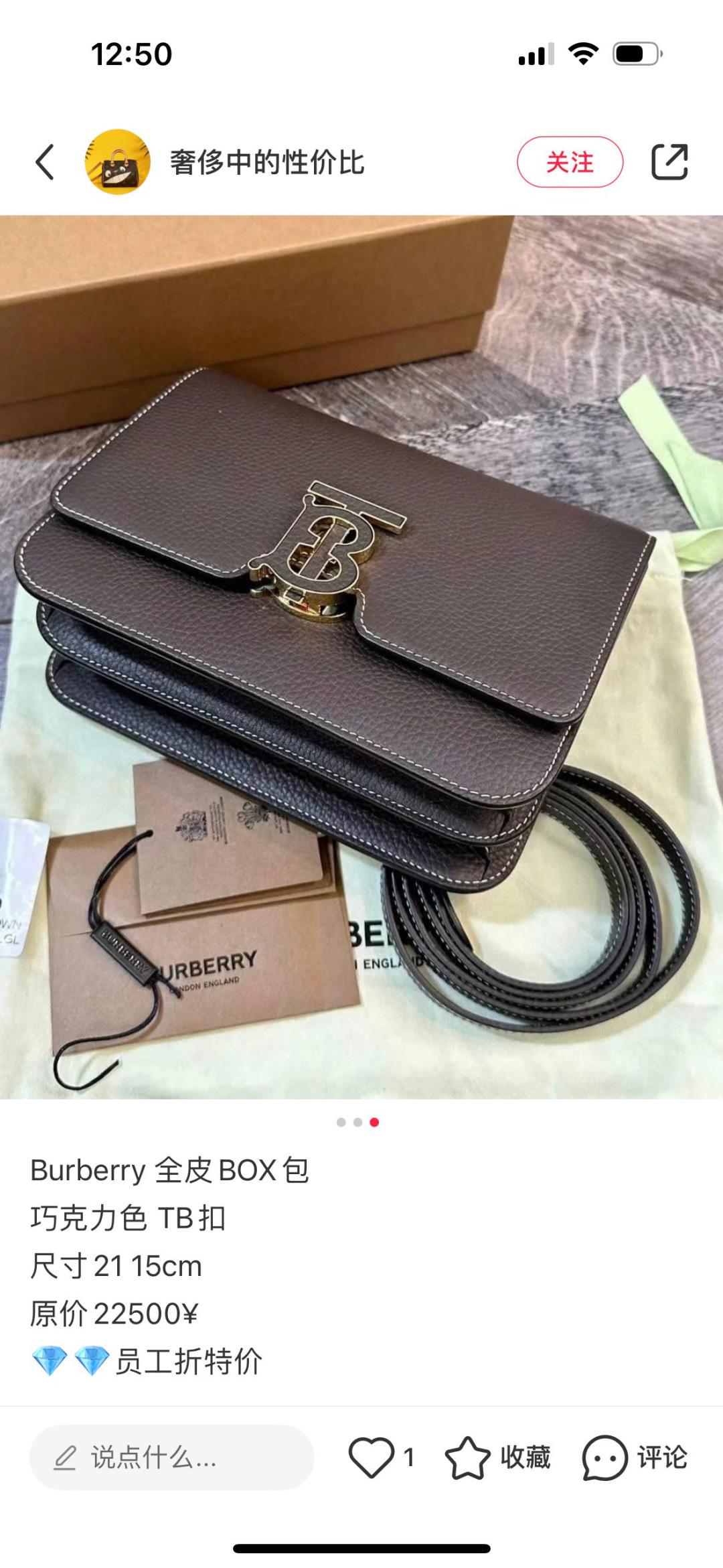The width and height of the screenshot is (723, 1568).
Task: Open comments via 评论 icon
Action: click(635, 1457)
